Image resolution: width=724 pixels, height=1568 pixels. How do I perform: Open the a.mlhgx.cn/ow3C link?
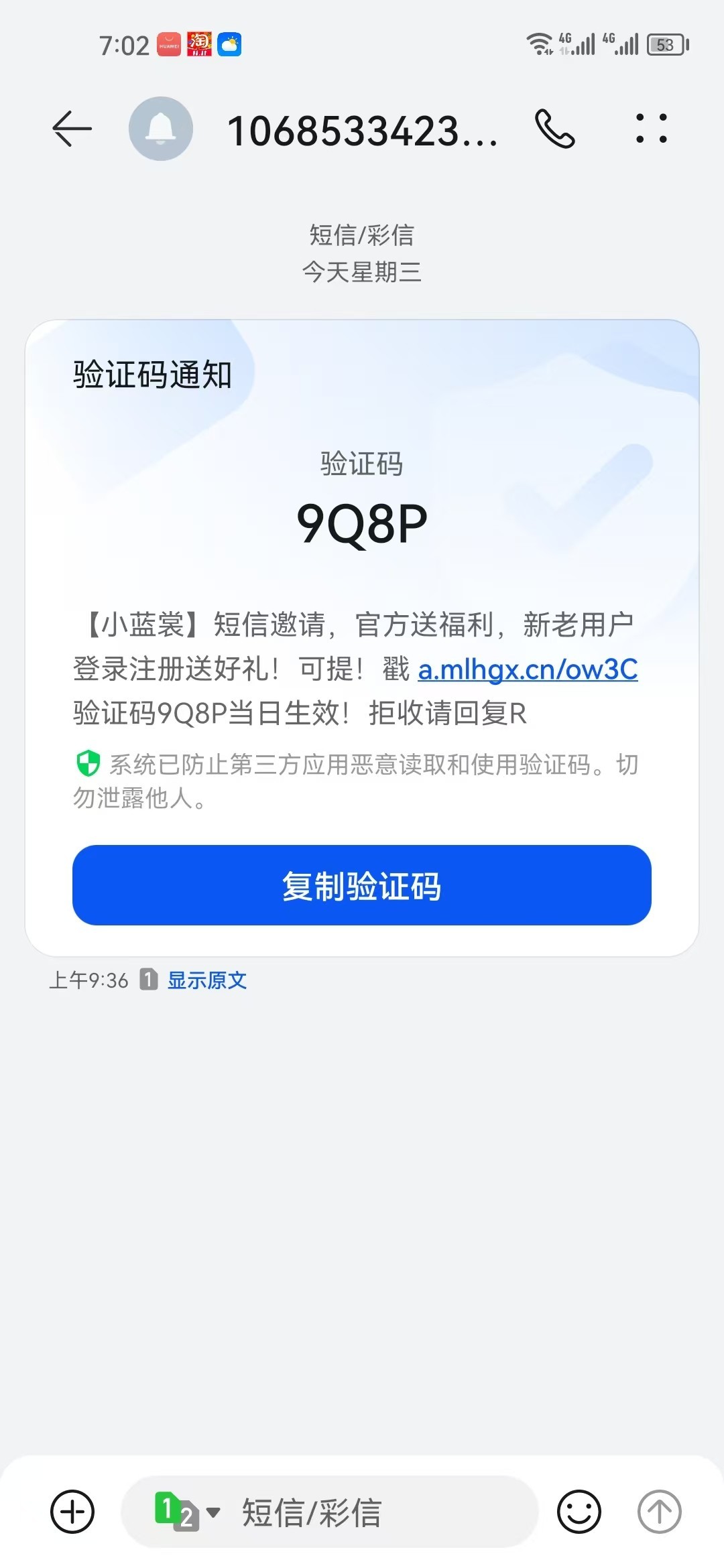[528, 669]
